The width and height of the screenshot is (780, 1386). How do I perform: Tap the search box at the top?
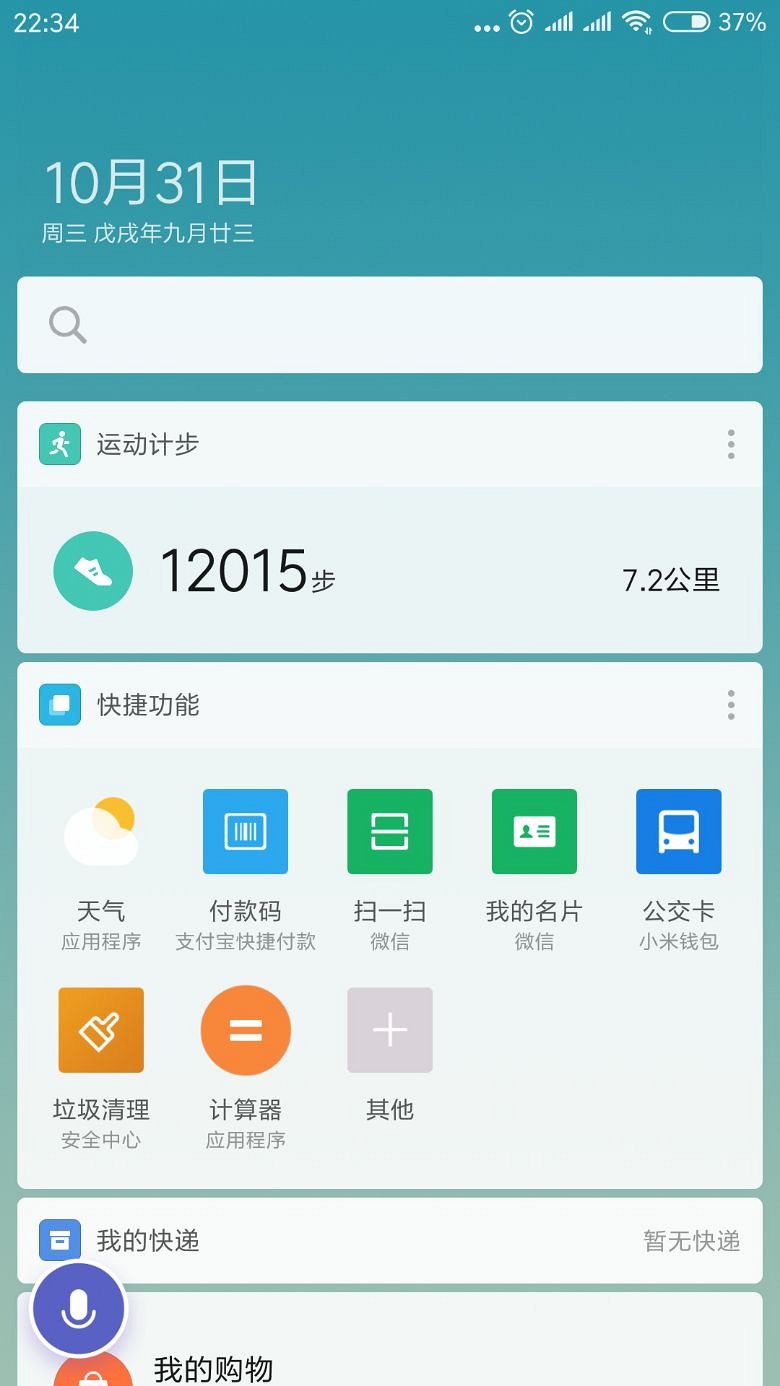tap(390, 325)
